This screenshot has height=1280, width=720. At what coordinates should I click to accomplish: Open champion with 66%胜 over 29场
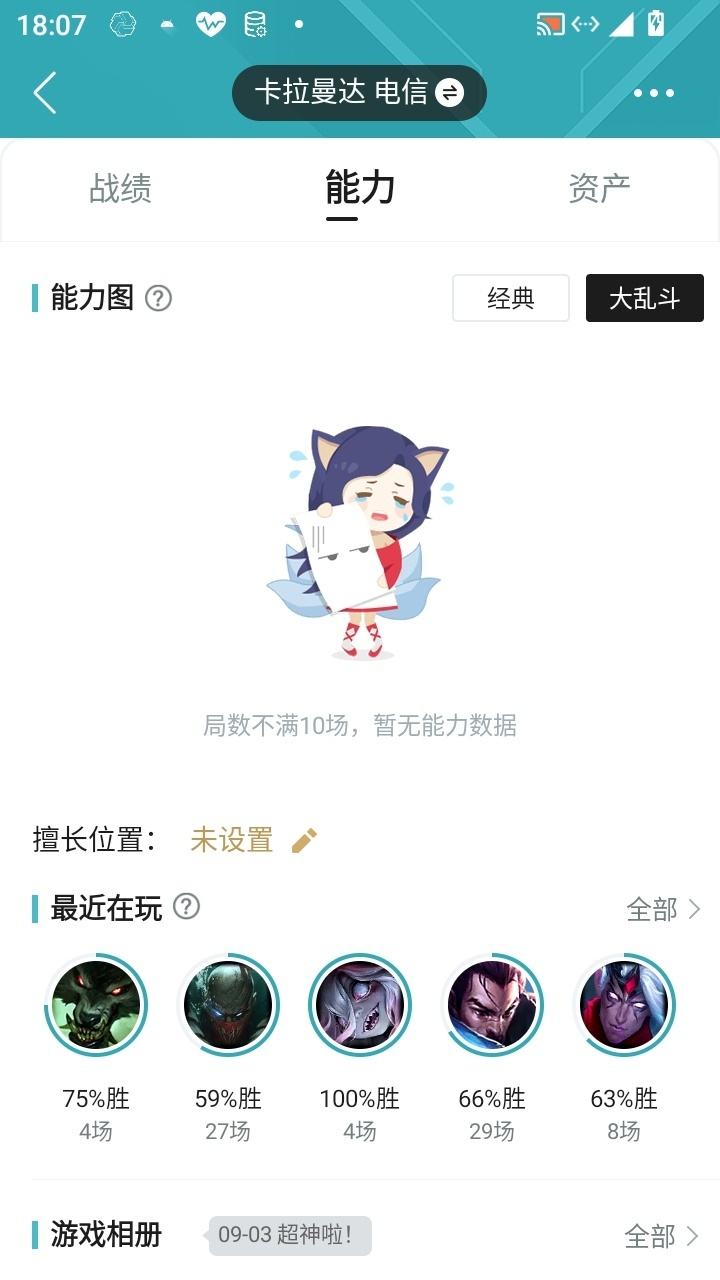[x=492, y=1005]
